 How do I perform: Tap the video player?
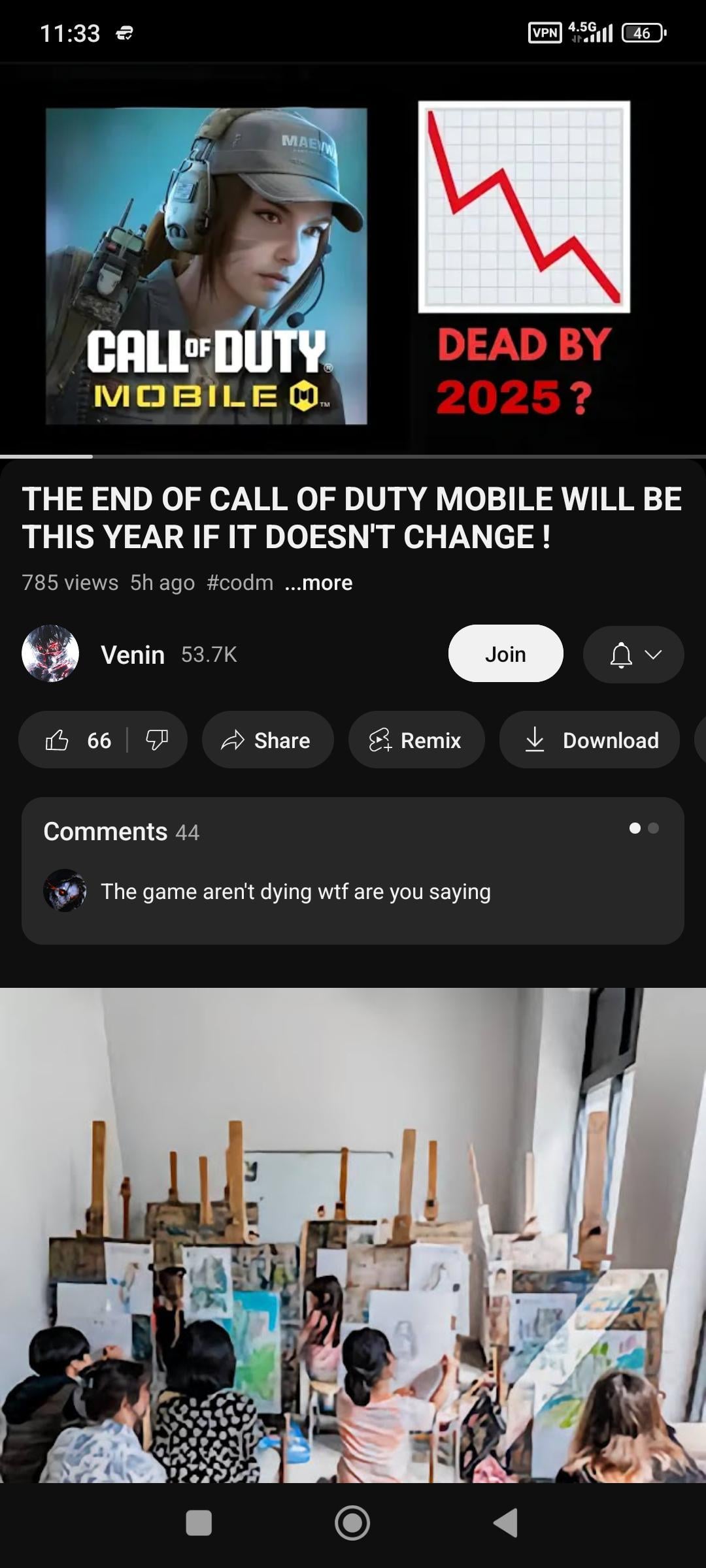pyautogui.click(x=353, y=259)
